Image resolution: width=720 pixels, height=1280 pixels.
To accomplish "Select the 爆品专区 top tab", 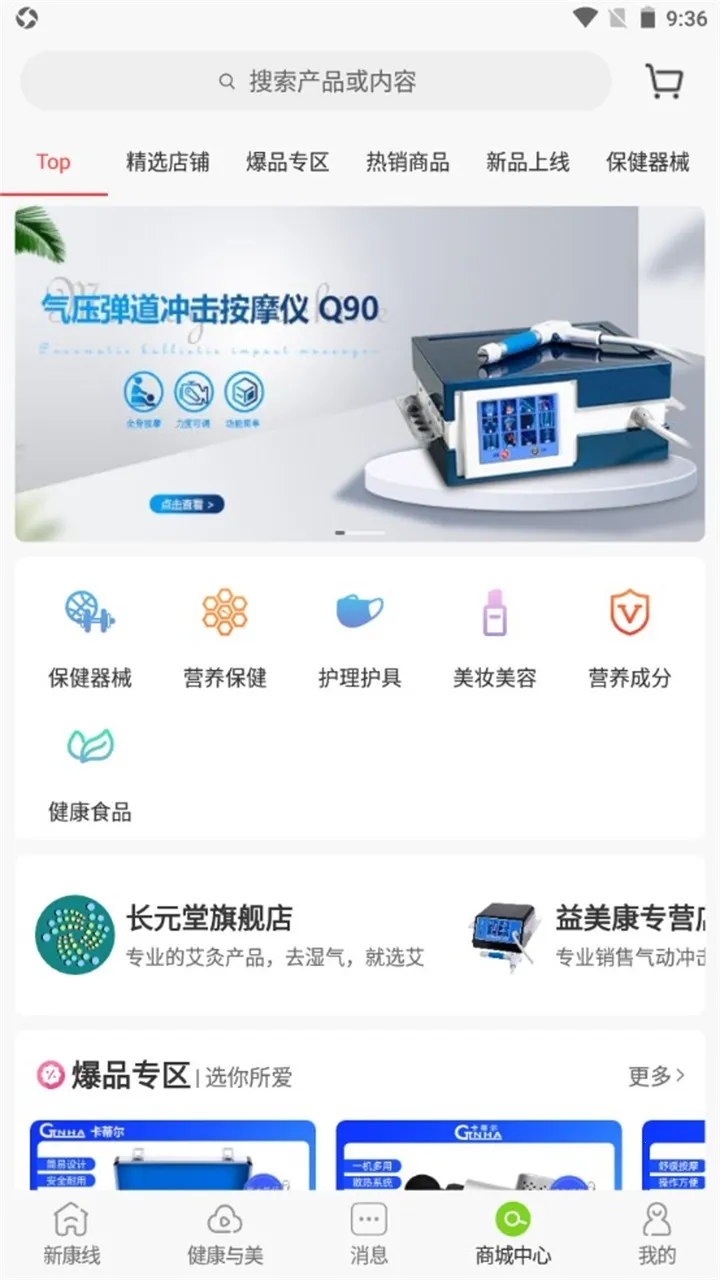I will [x=288, y=162].
